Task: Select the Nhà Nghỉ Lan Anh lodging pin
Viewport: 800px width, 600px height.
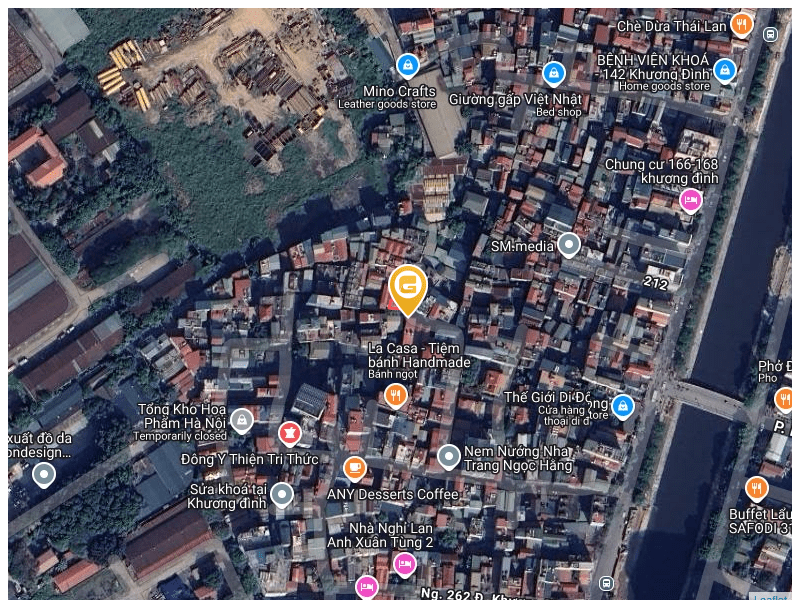Action: pyautogui.click(x=405, y=565)
